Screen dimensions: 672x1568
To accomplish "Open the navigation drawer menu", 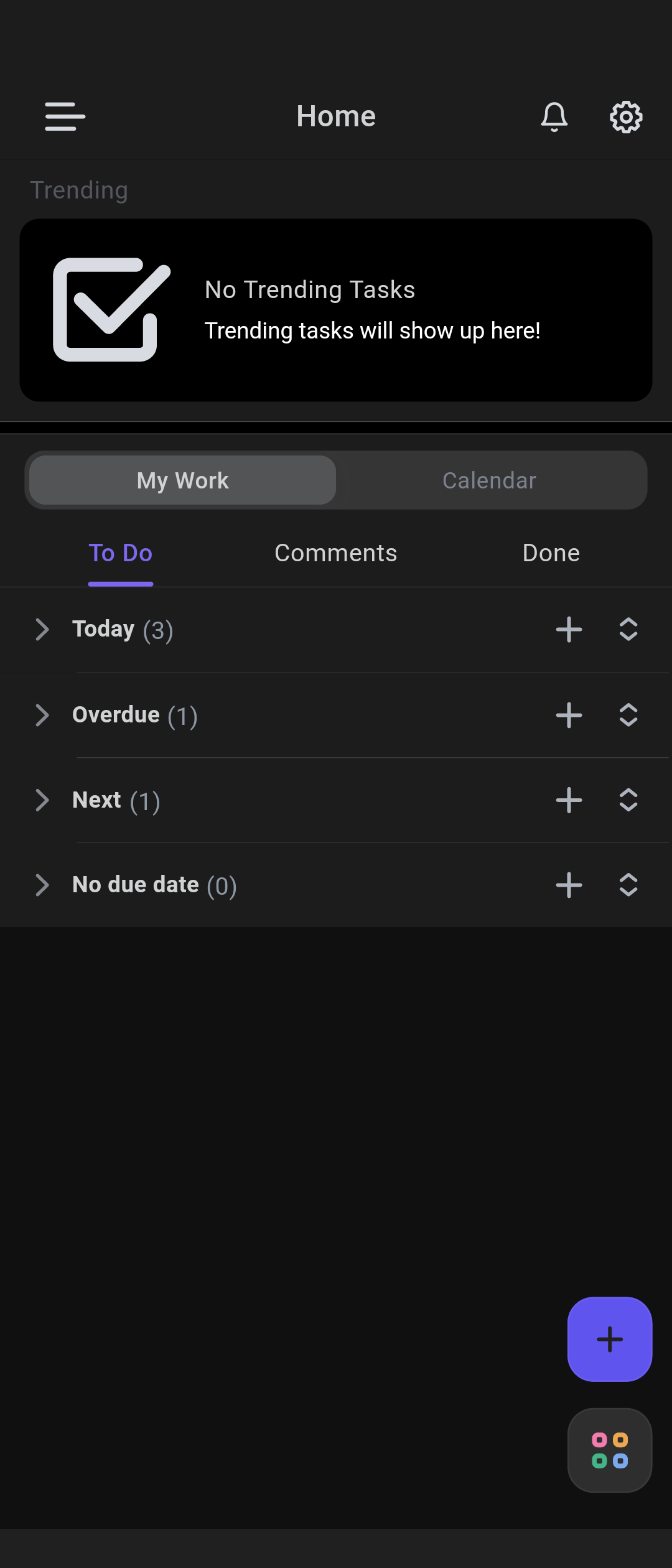I will [x=63, y=116].
